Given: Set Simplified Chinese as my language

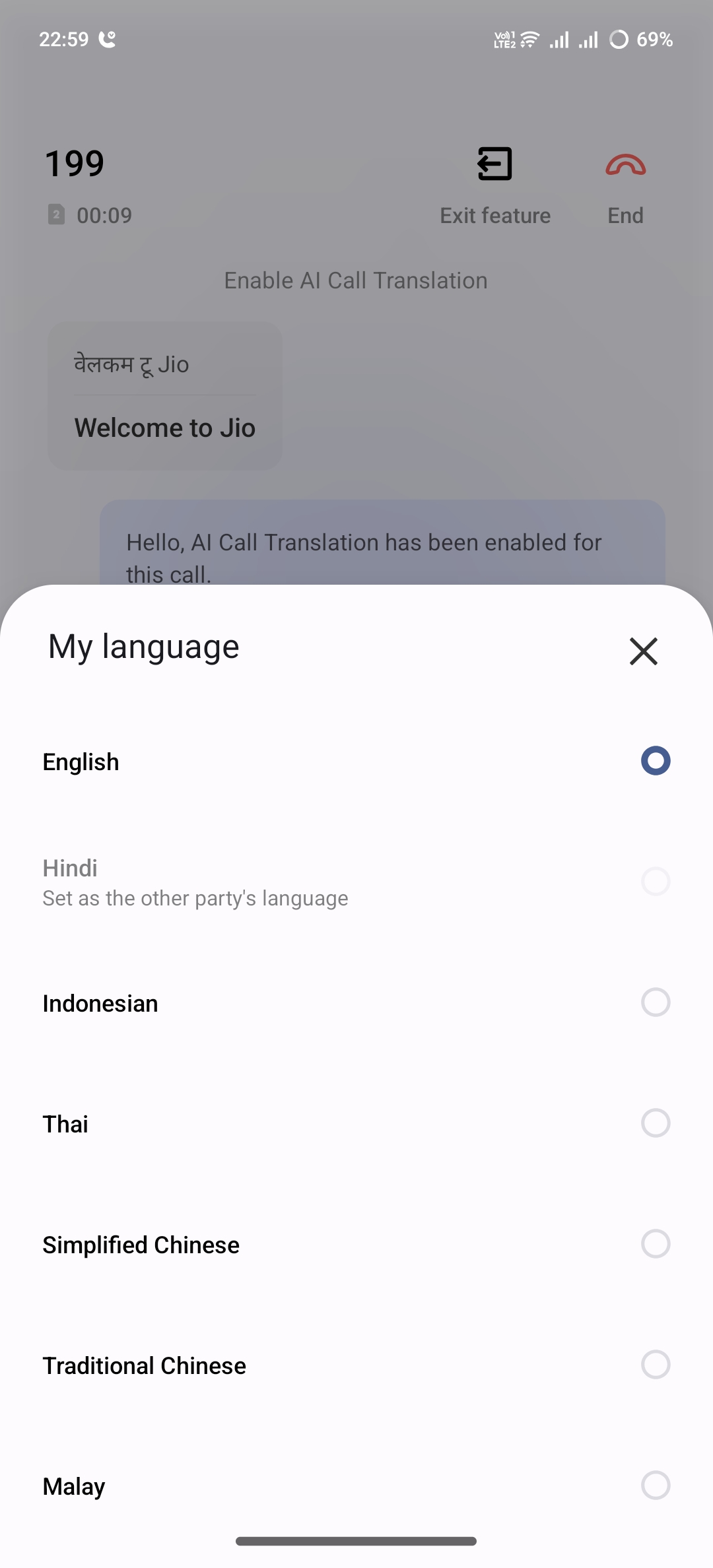Looking at the screenshot, I should coord(655,1244).
